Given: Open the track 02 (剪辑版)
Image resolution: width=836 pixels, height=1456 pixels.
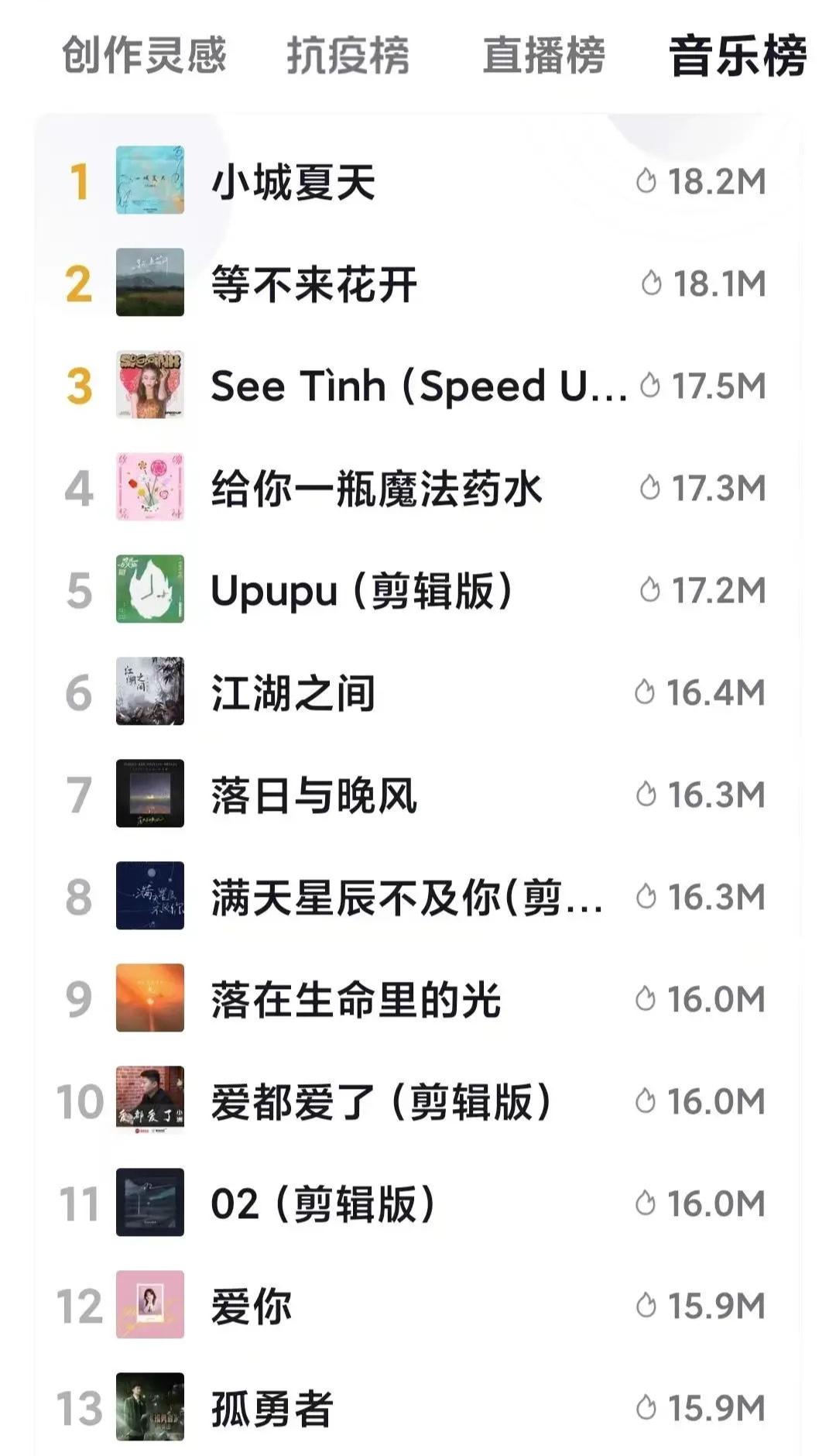Looking at the screenshot, I should coord(322,1204).
